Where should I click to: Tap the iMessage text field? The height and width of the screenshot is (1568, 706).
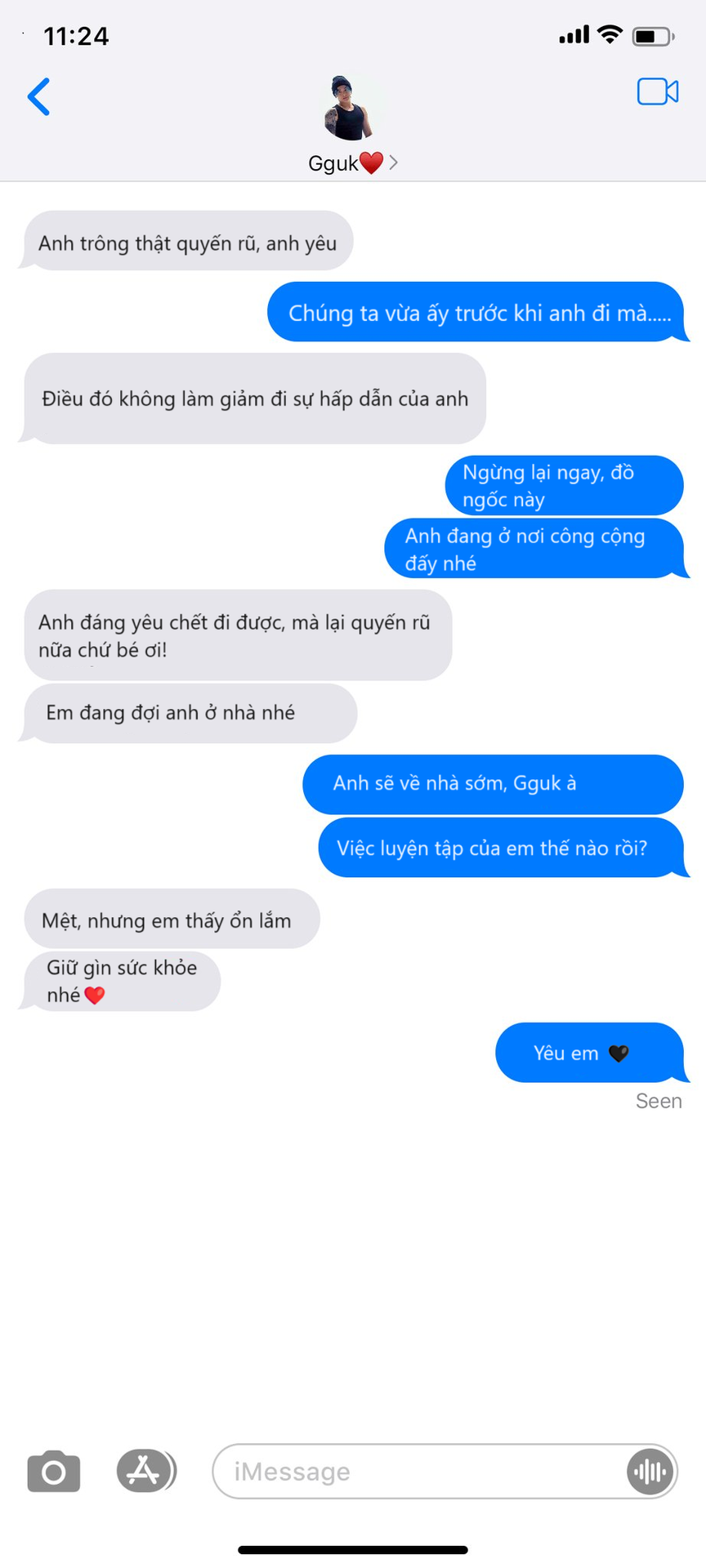point(417,1472)
